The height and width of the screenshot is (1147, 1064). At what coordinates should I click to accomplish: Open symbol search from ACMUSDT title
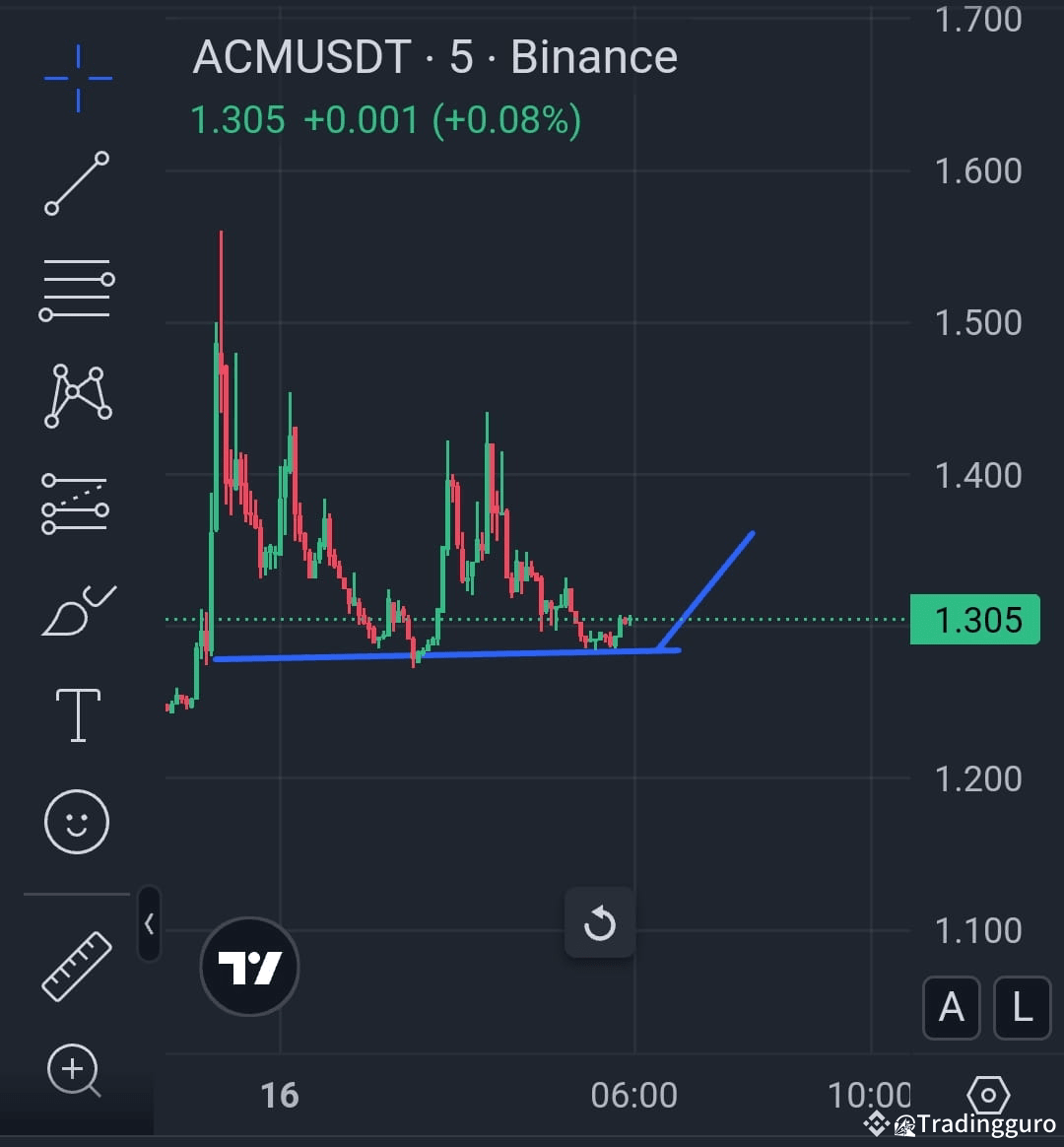point(300,57)
